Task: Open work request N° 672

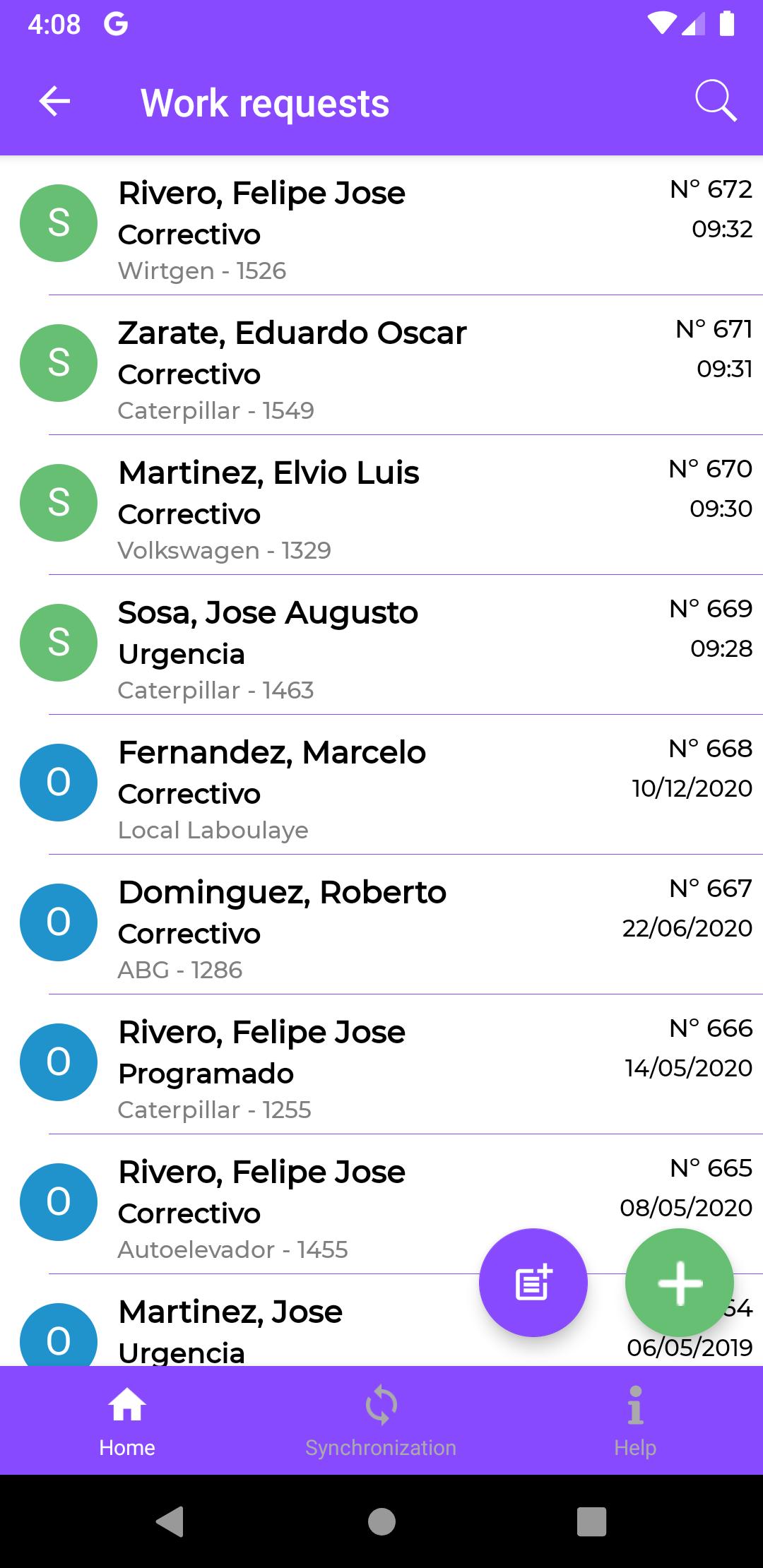Action: (x=381, y=225)
